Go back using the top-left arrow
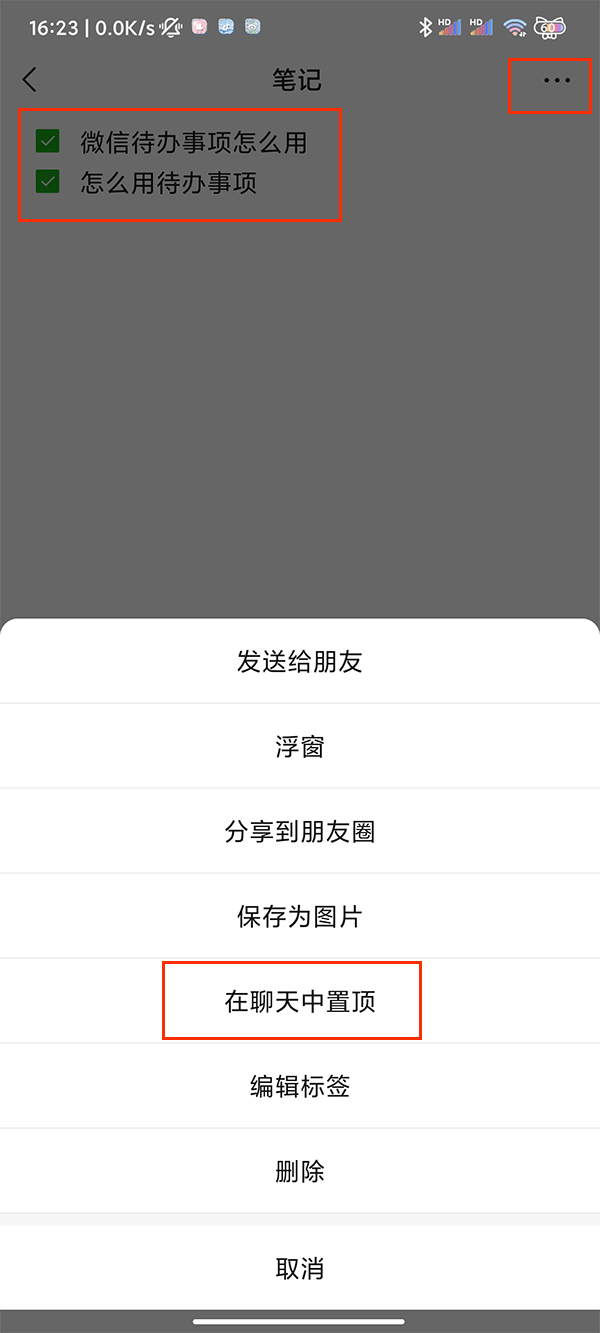 point(30,80)
